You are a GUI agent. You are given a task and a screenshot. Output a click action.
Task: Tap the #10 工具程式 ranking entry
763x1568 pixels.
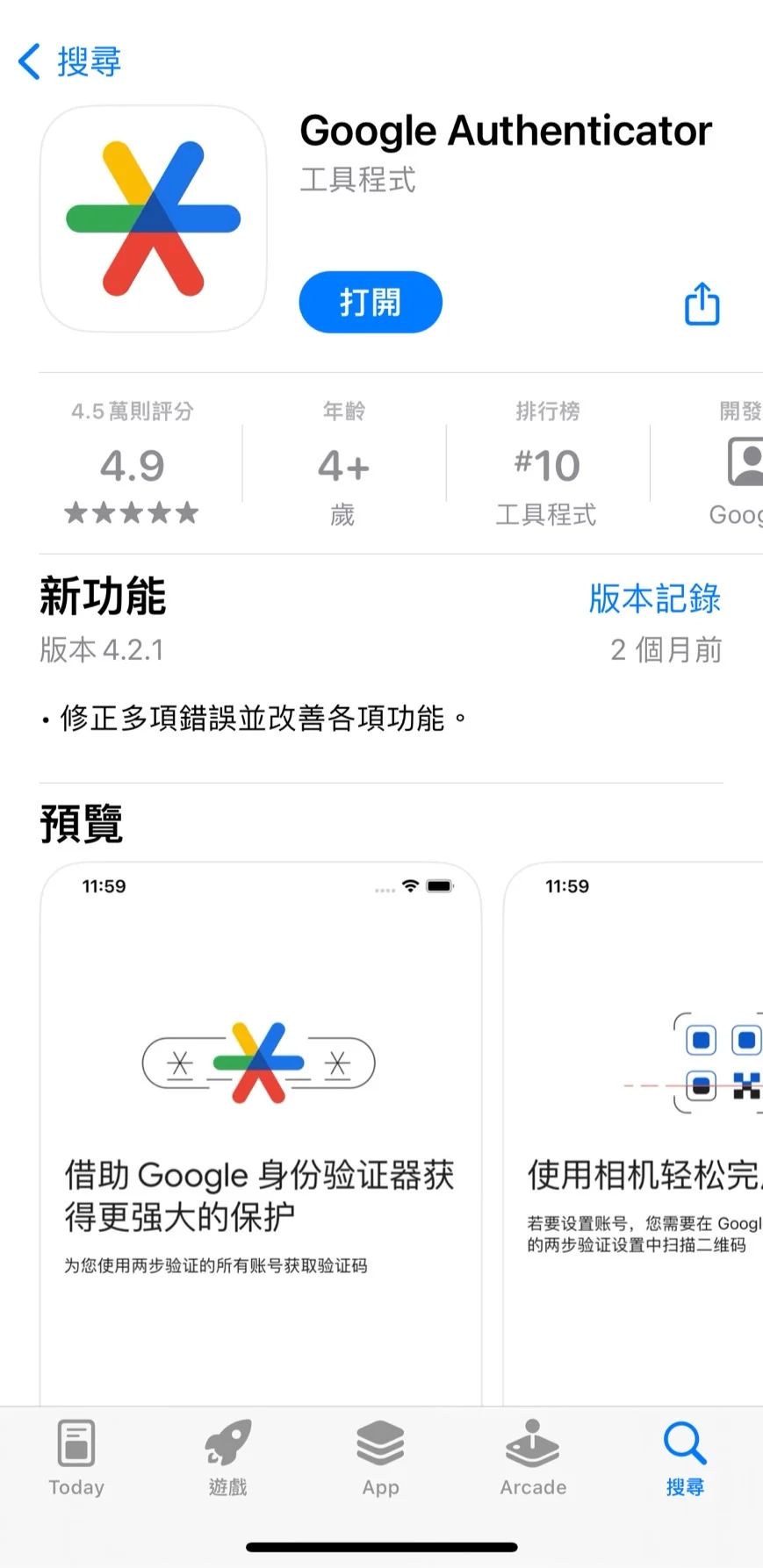[x=546, y=465]
